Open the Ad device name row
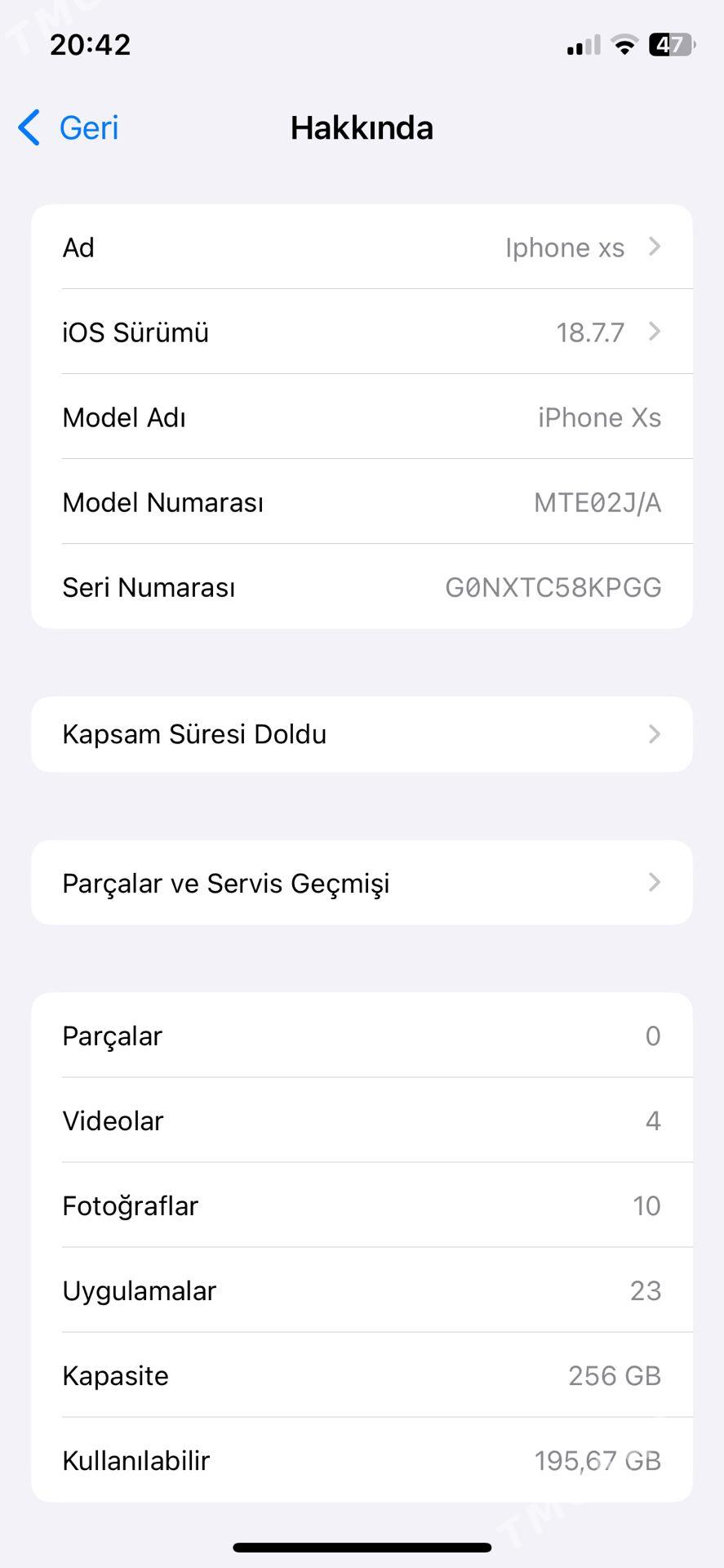This screenshot has width=724, height=1568. click(362, 247)
